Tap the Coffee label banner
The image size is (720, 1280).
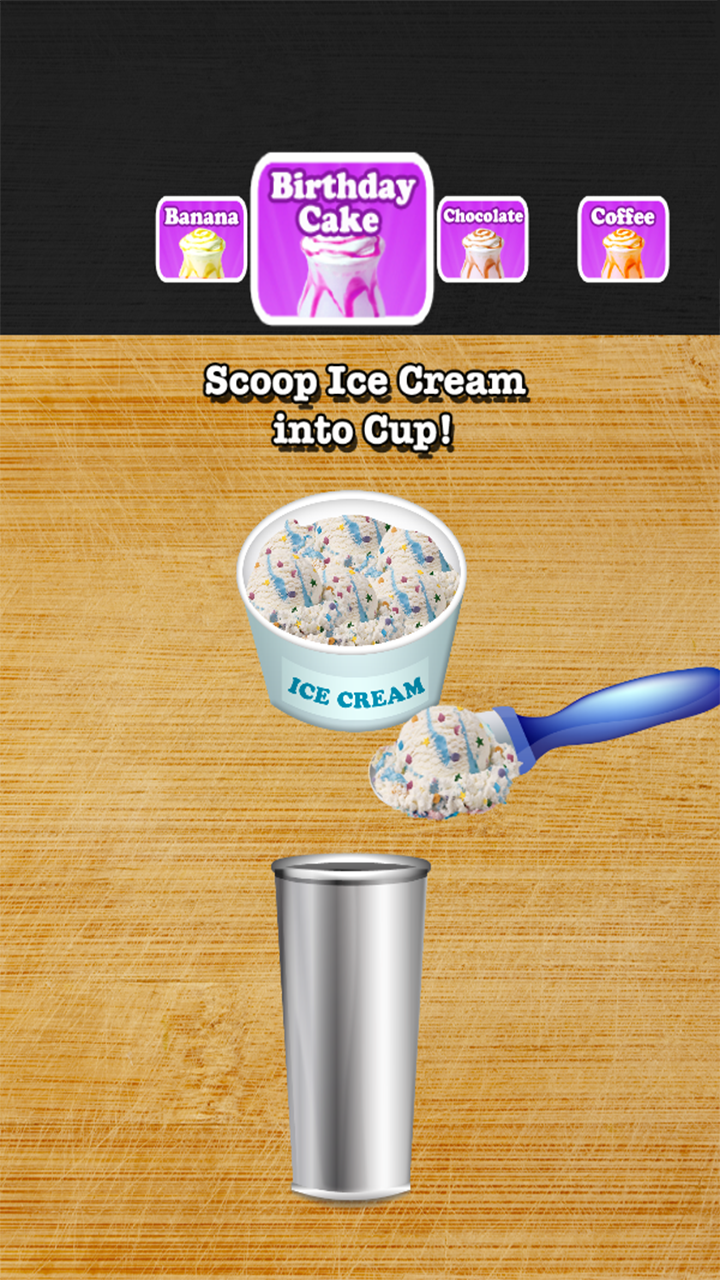point(622,213)
